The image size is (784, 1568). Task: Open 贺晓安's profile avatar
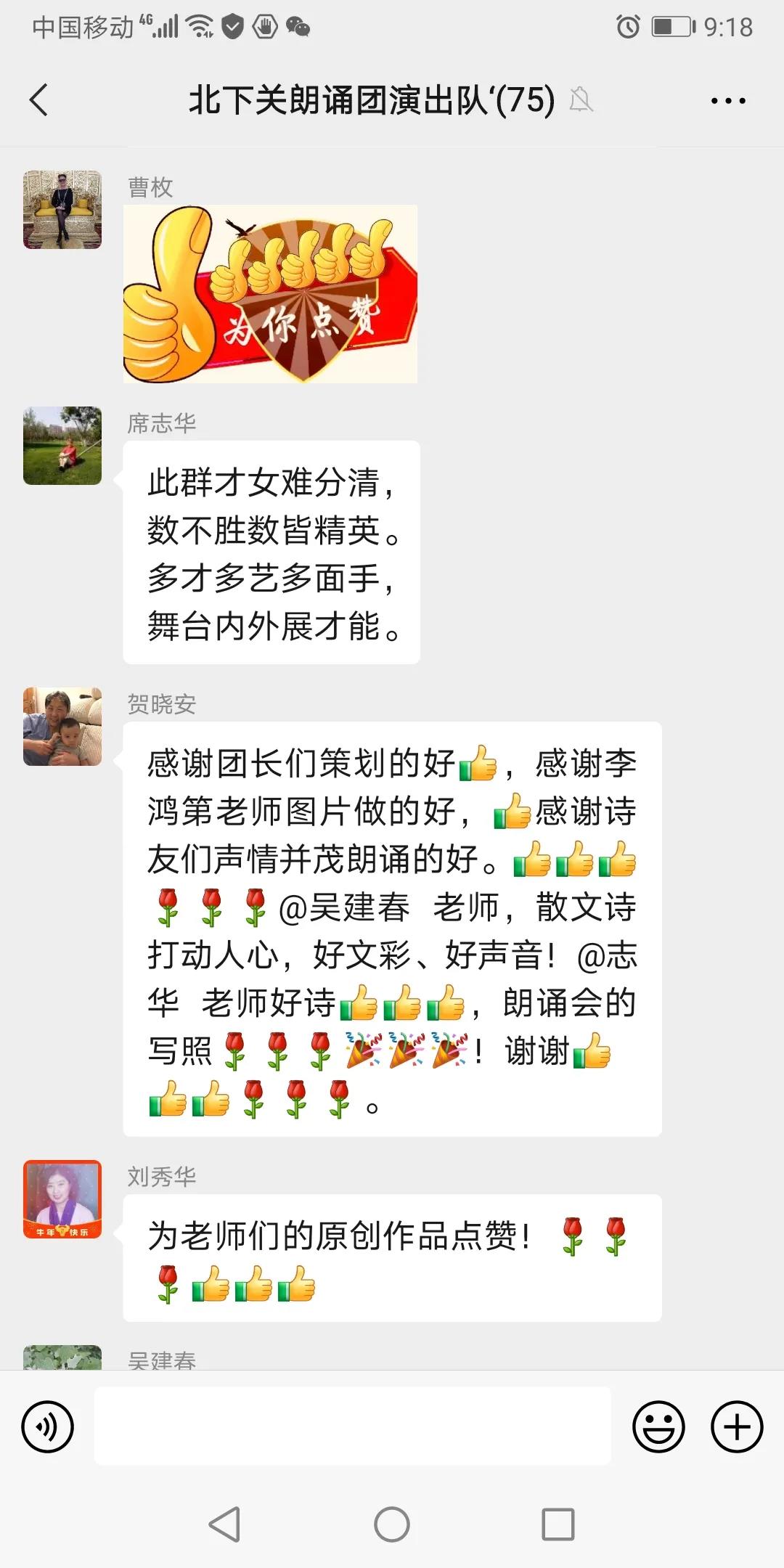click(62, 727)
